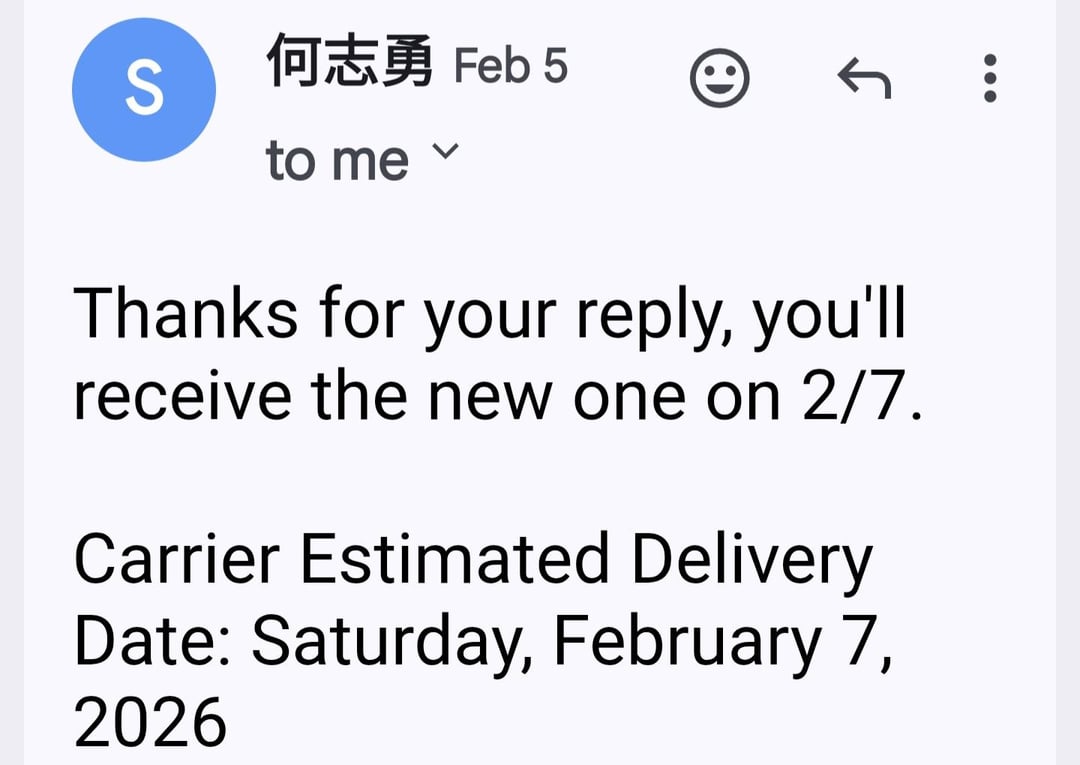Add an emoji reaction to this email

[x=719, y=78]
